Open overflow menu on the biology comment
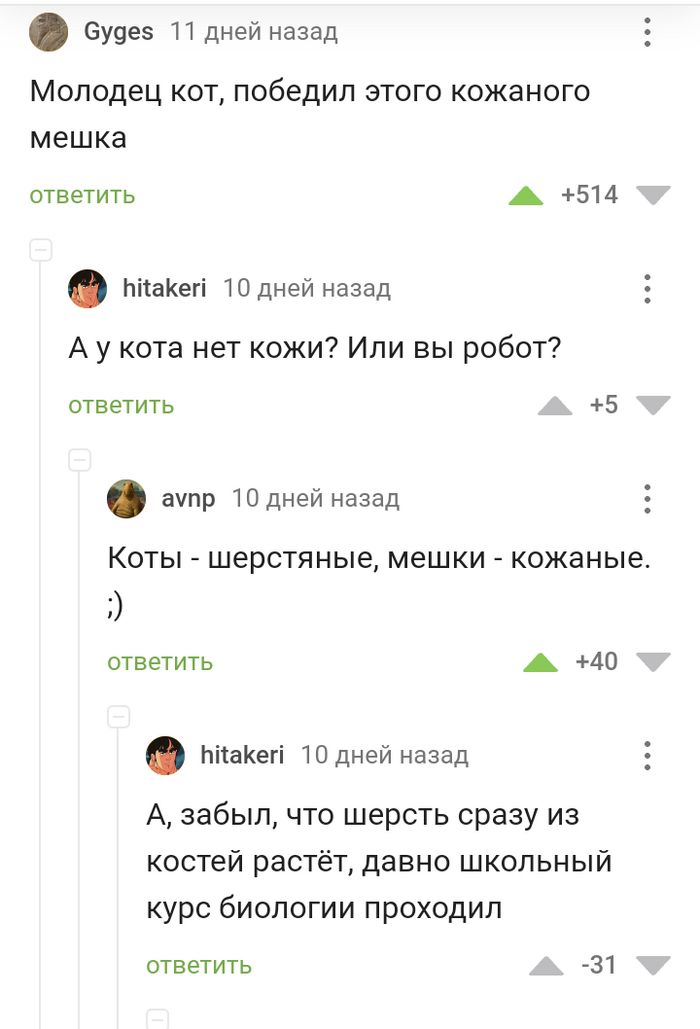 (x=648, y=755)
